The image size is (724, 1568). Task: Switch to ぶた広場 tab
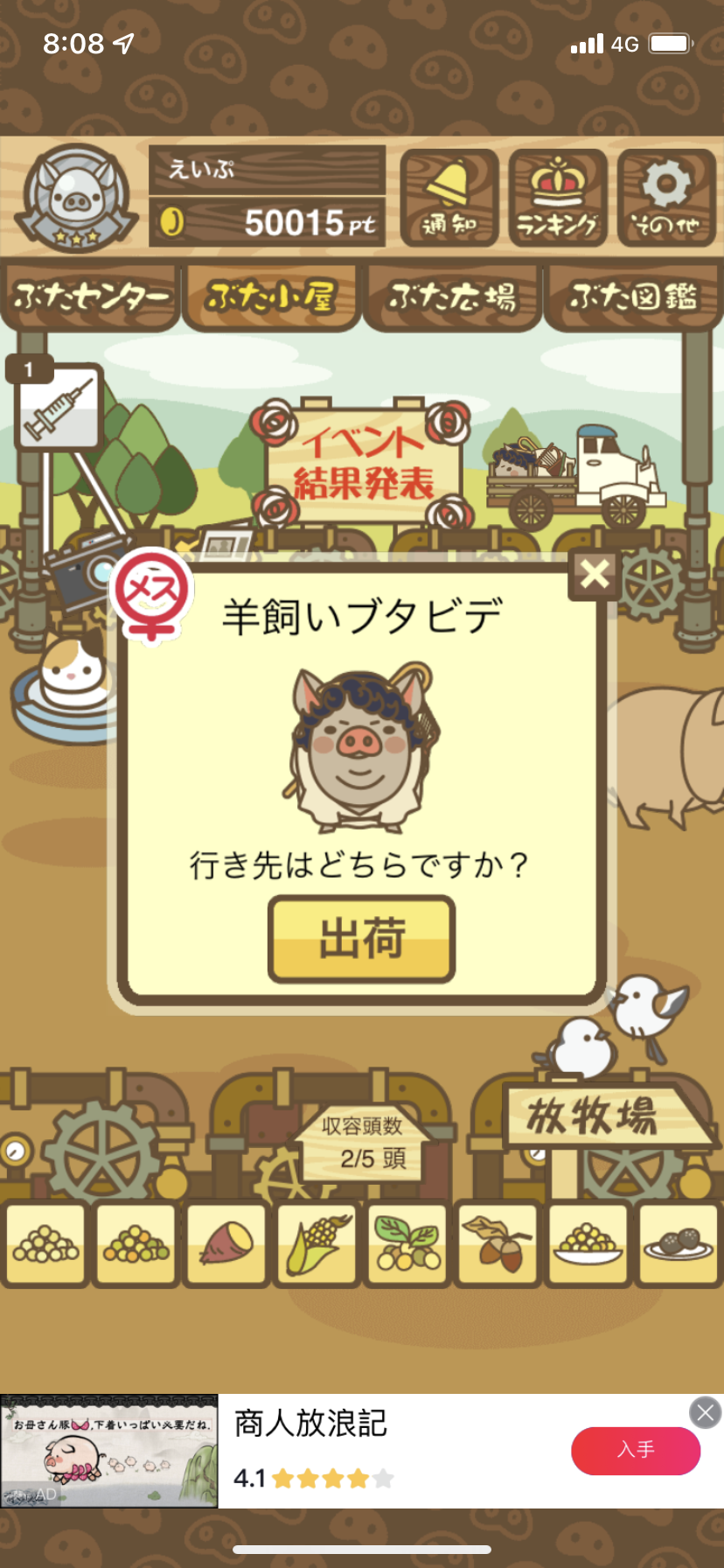(x=452, y=297)
